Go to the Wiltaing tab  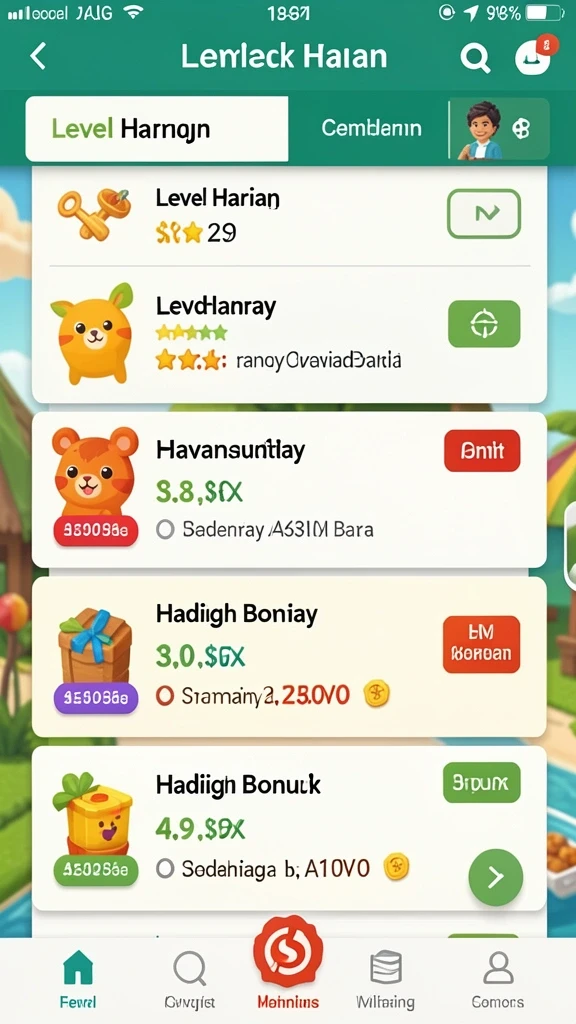(x=385, y=980)
